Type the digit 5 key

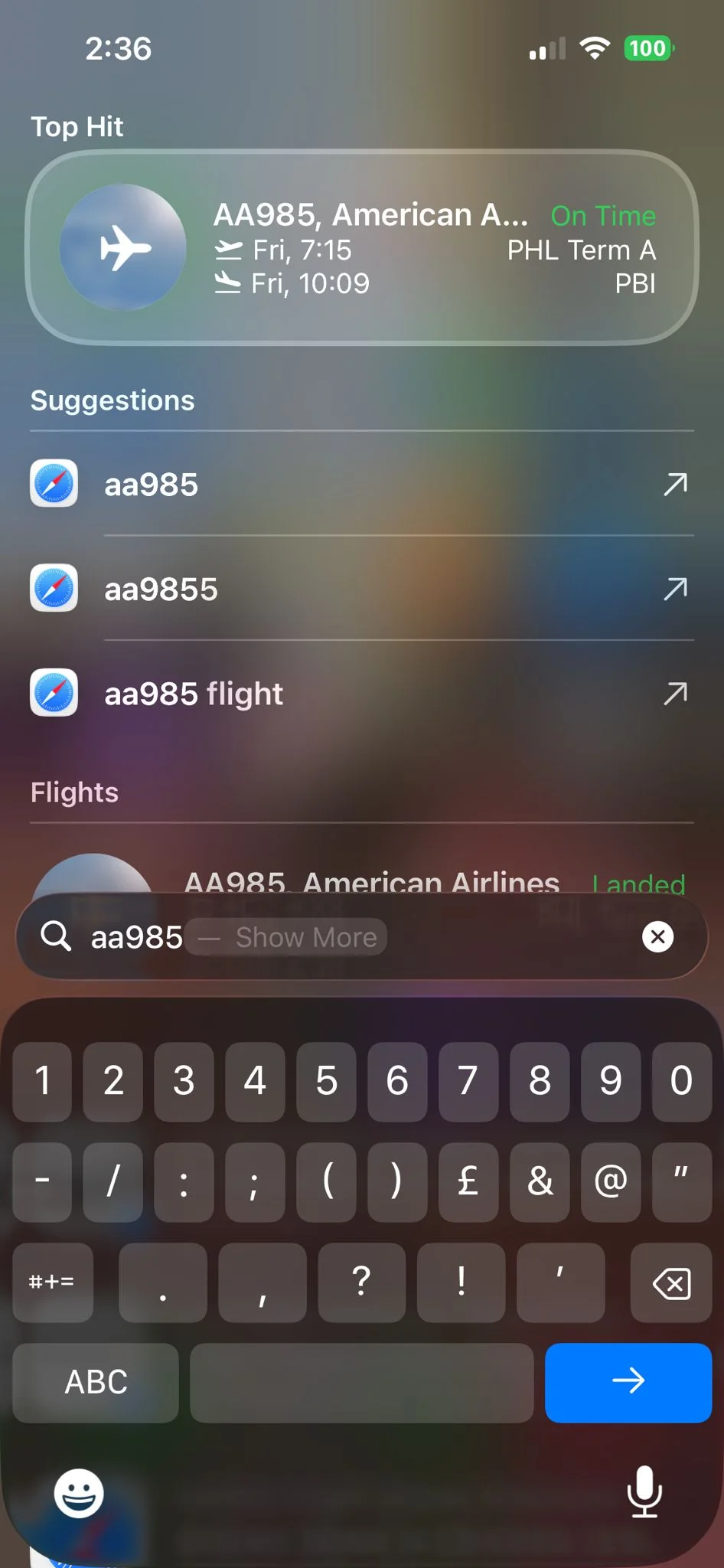[x=326, y=1081]
